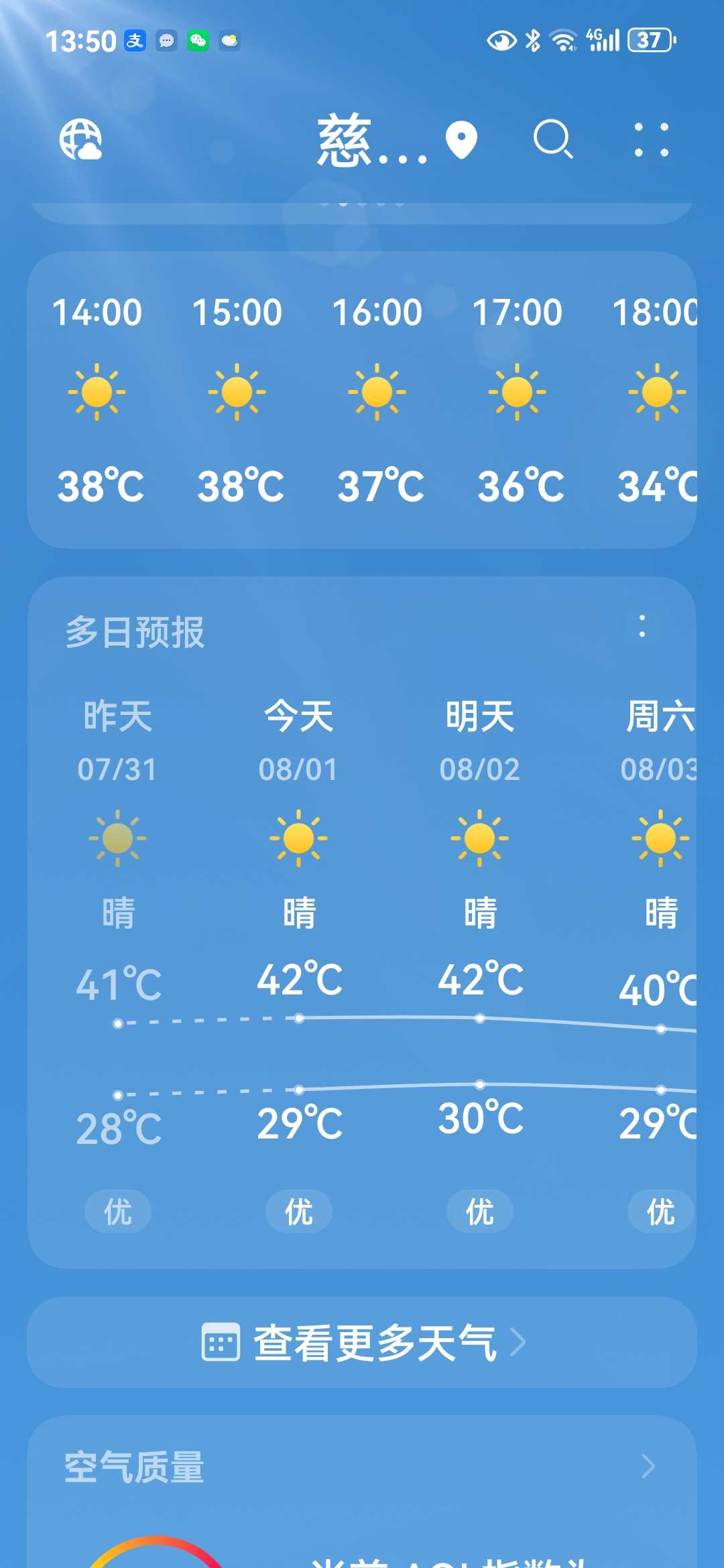
Task: Open the 多日预报 overflow options
Action: tap(642, 626)
